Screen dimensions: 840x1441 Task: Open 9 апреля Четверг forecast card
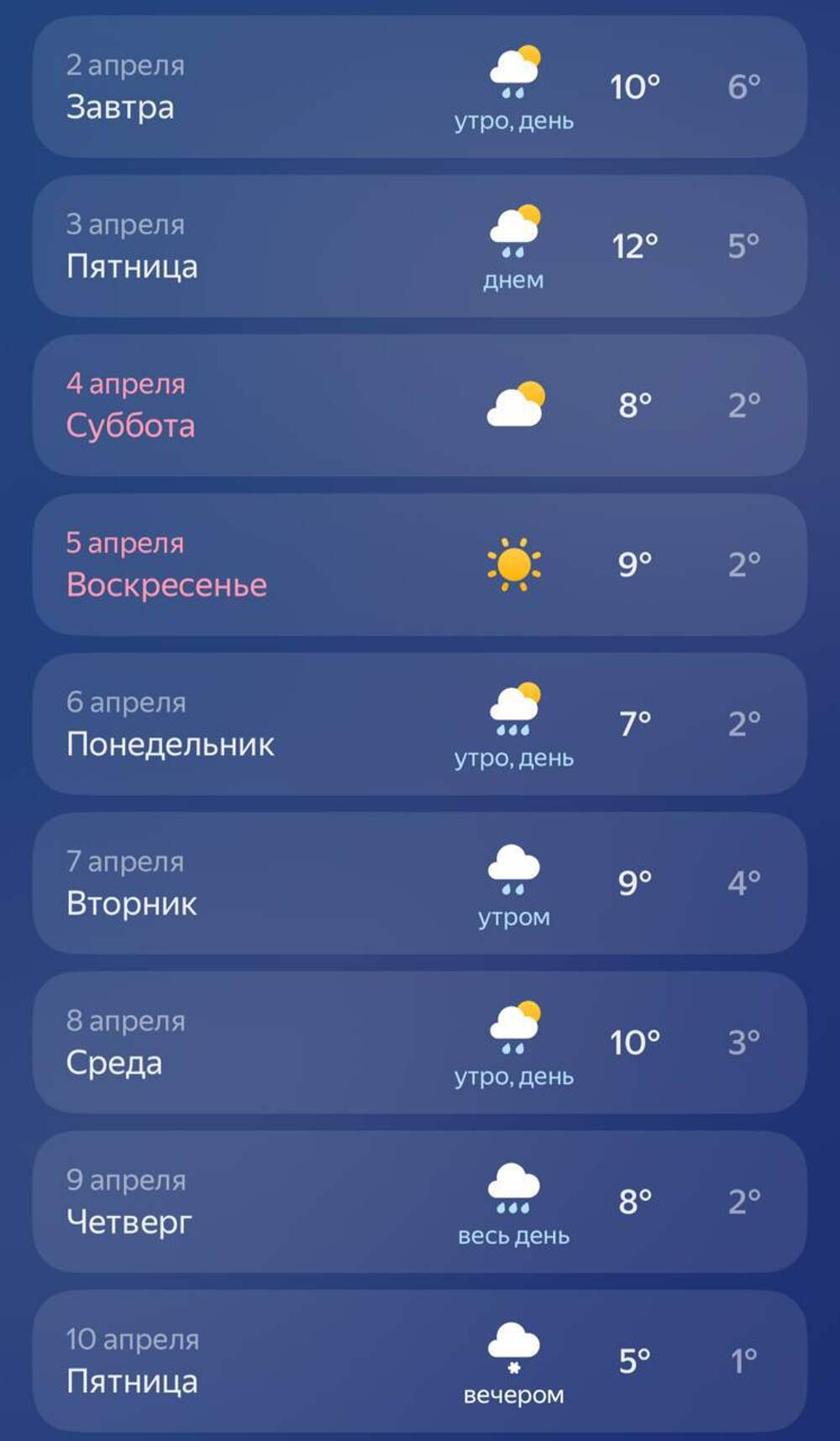419,1202
